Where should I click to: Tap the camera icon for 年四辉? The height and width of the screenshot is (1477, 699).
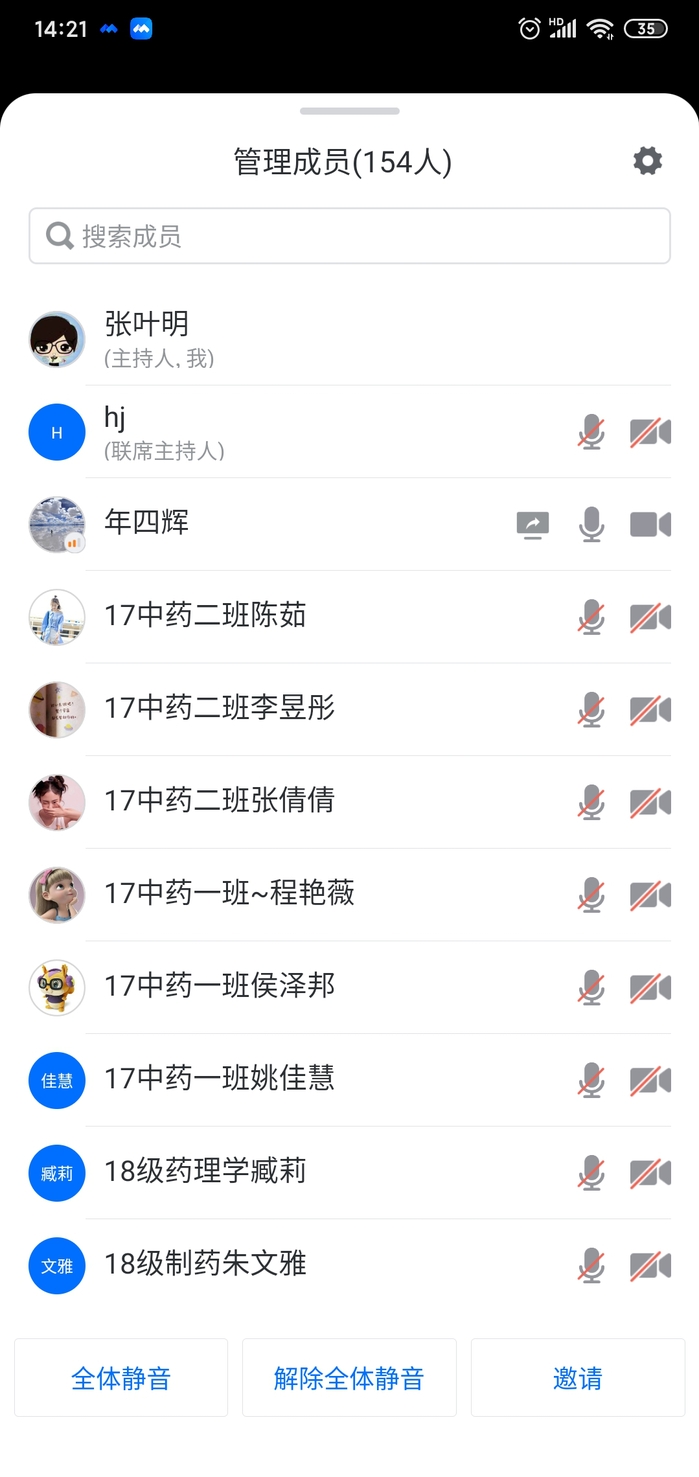point(650,524)
